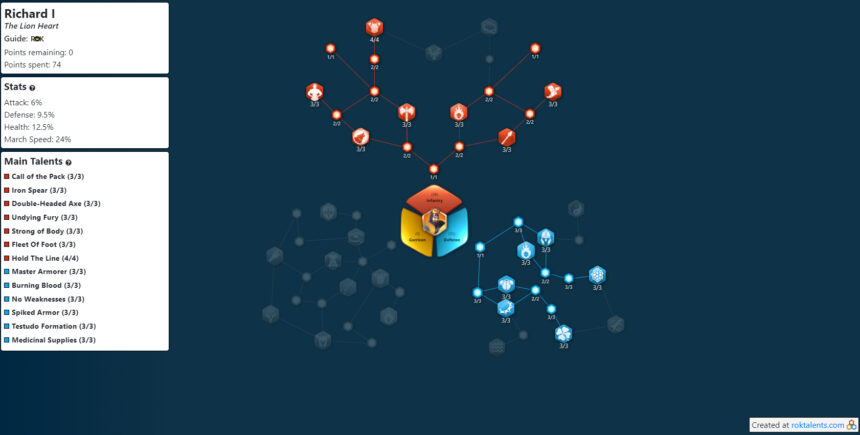The image size is (860, 435).
Task: Open the help icon beside Main Talents
Action: pyautogui.click(x=69, y=162)
